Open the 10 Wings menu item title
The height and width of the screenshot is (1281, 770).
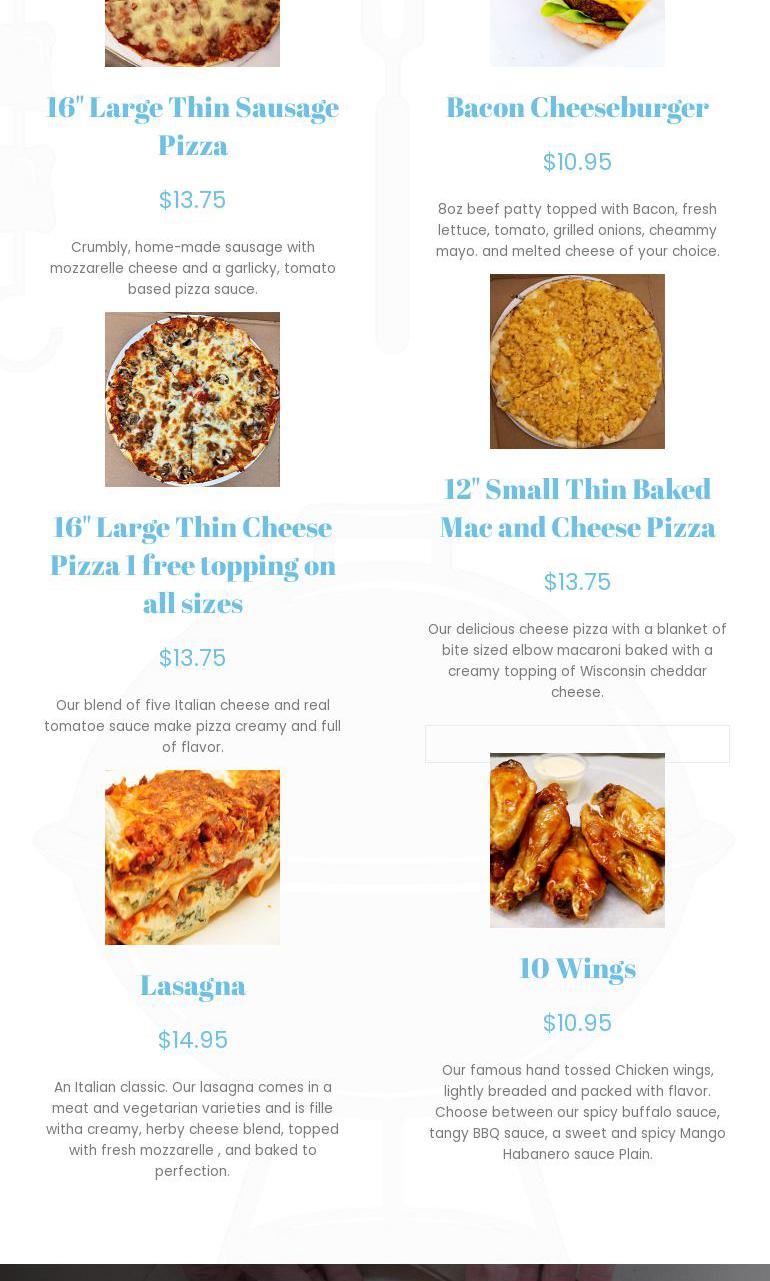tap(577, 968)
